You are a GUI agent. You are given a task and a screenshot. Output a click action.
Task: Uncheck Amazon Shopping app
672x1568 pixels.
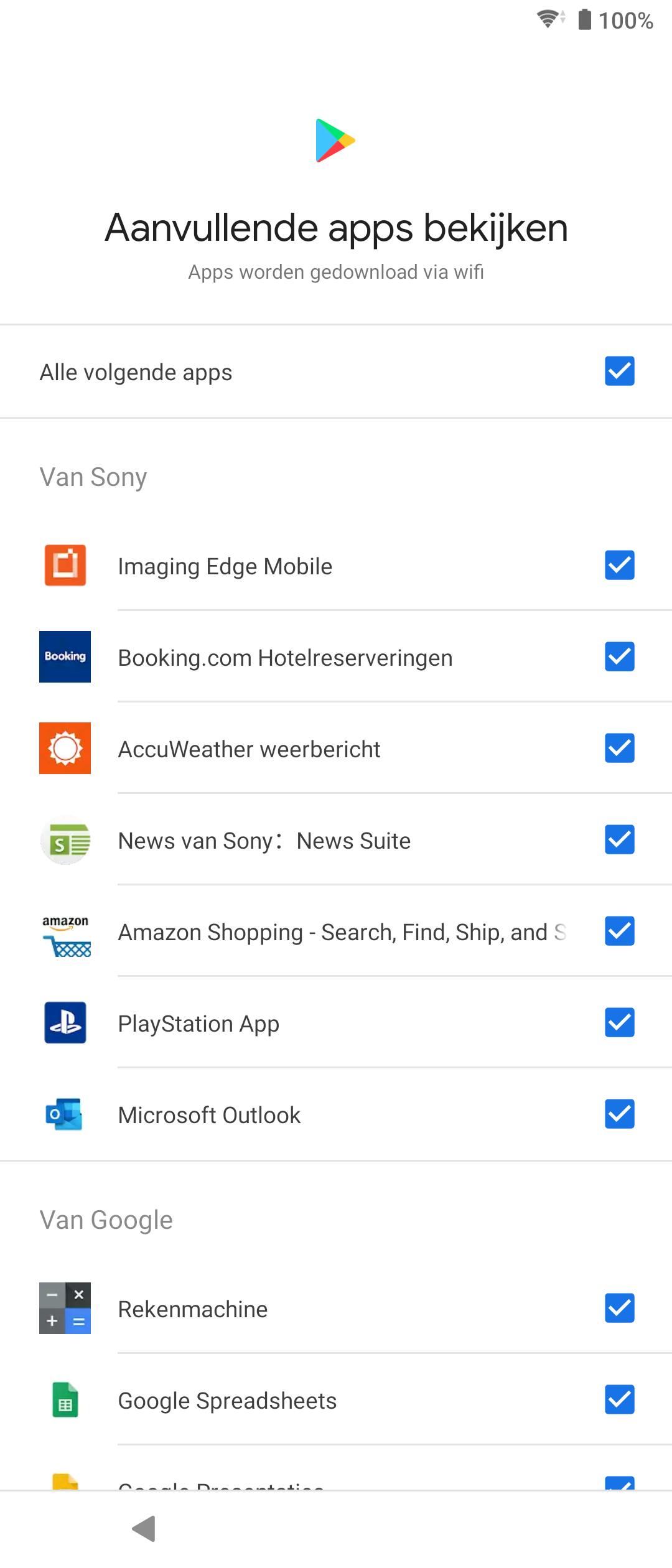(x=619, y=931)
